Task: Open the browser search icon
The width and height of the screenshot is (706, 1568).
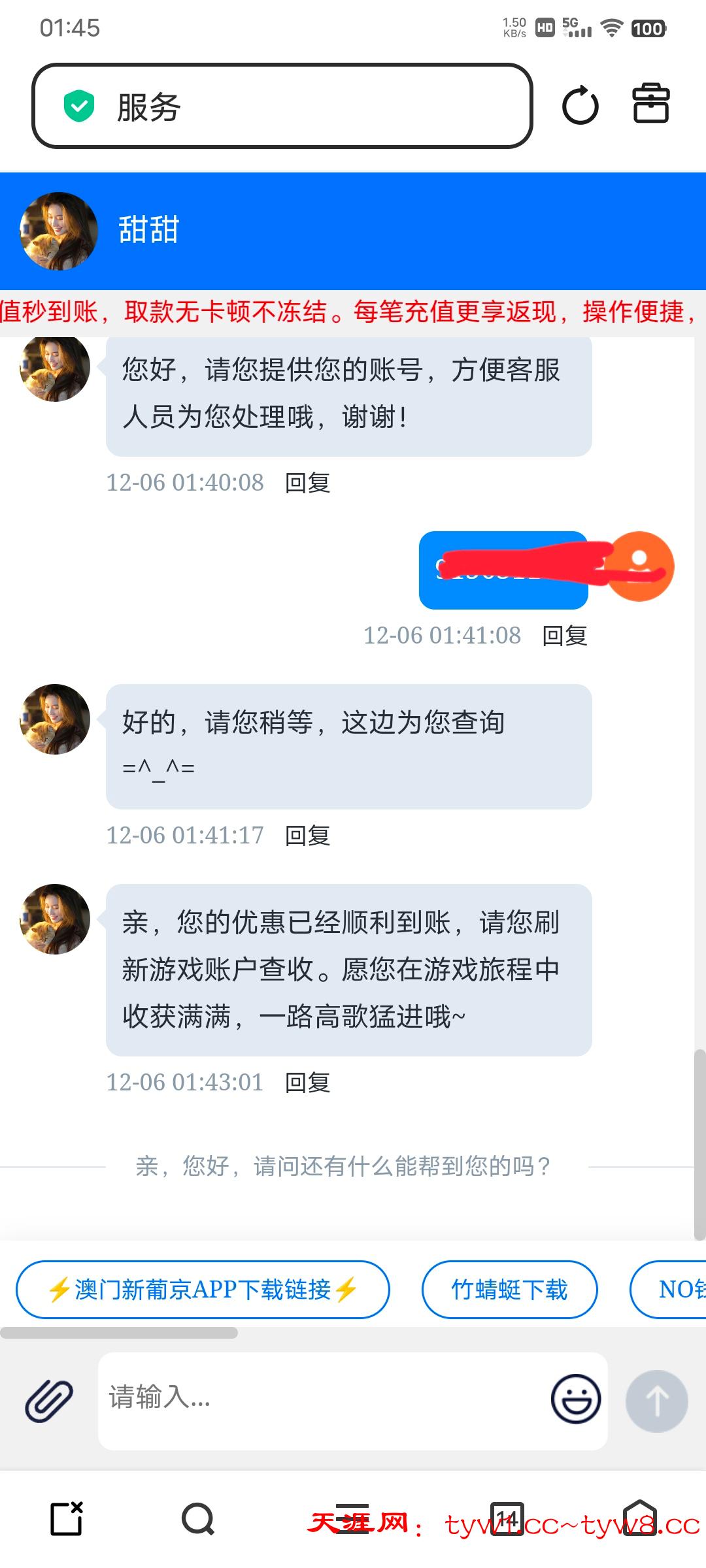Action: [x=198, y=1519]
